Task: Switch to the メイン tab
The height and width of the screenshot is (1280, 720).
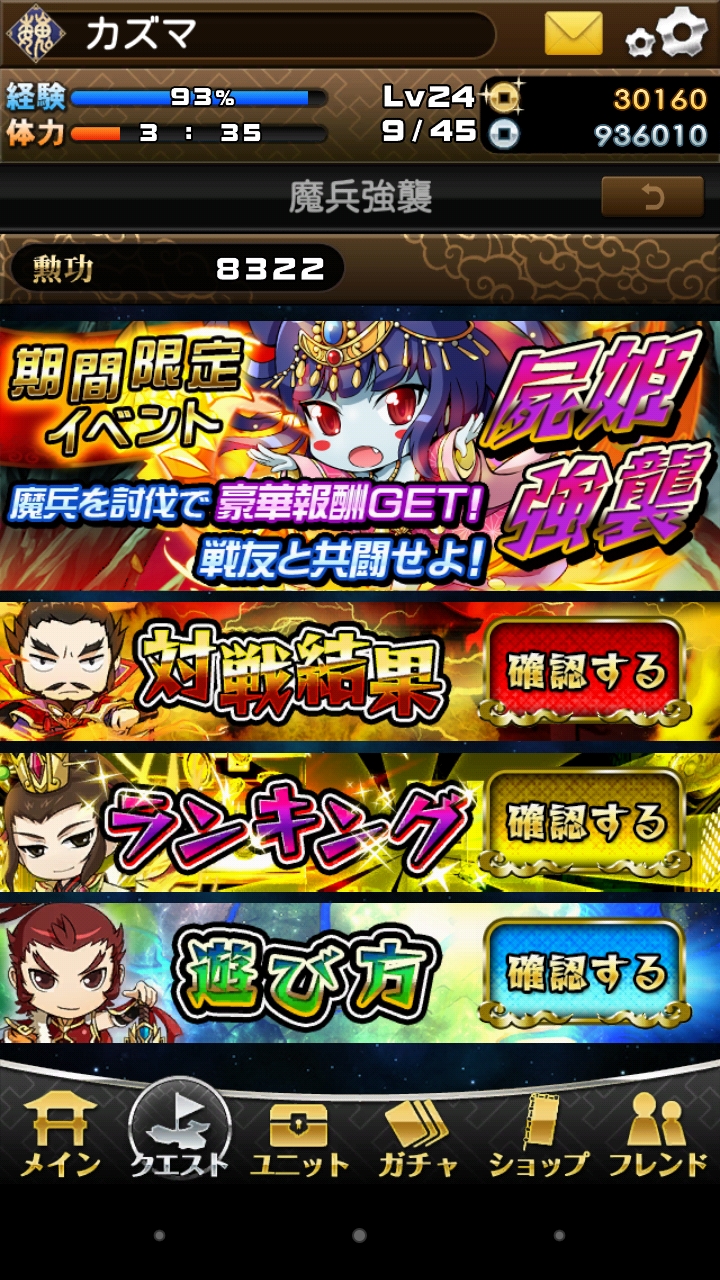Action: [x=61, y=1137]
